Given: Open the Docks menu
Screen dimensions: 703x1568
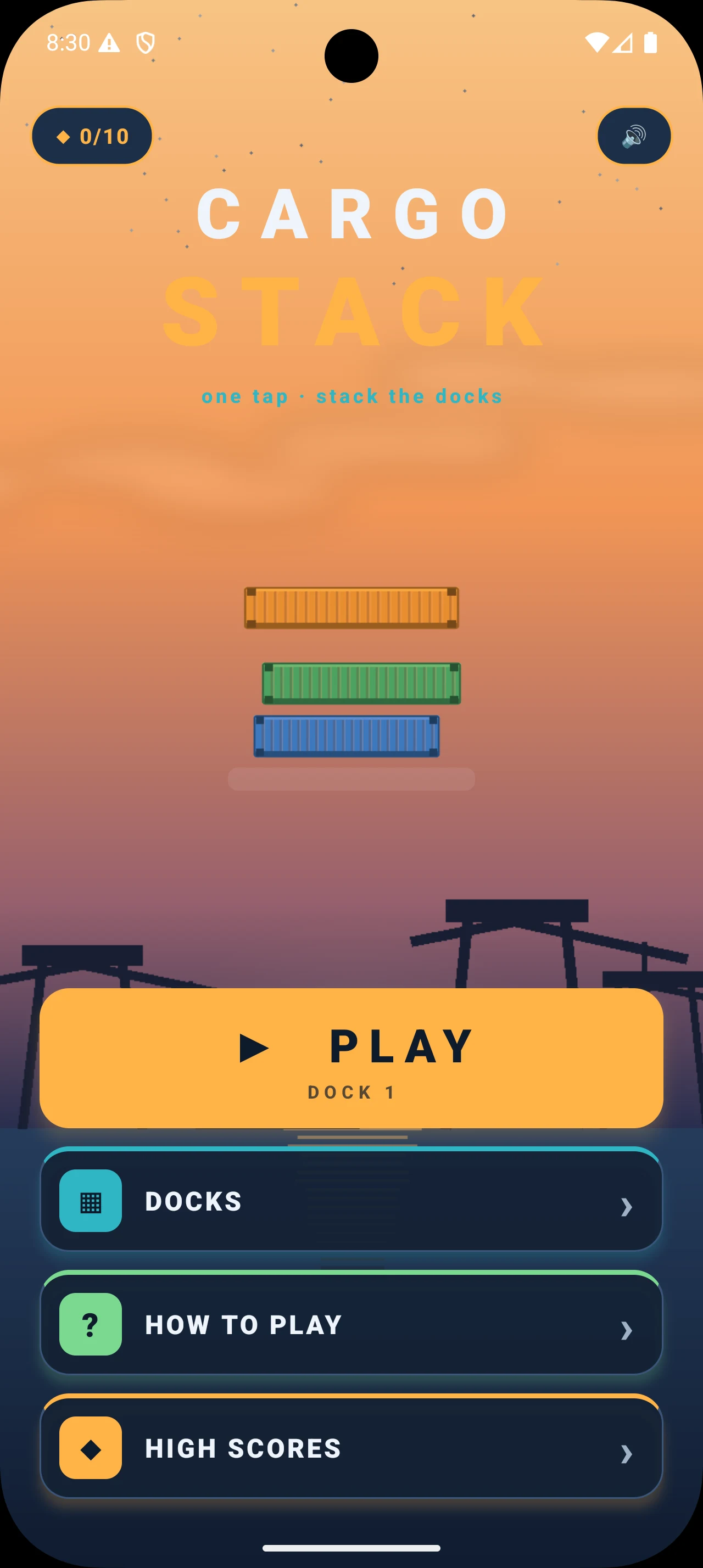Looking at the screenshot, I should pyautogui.click(x=351, y=1199).
